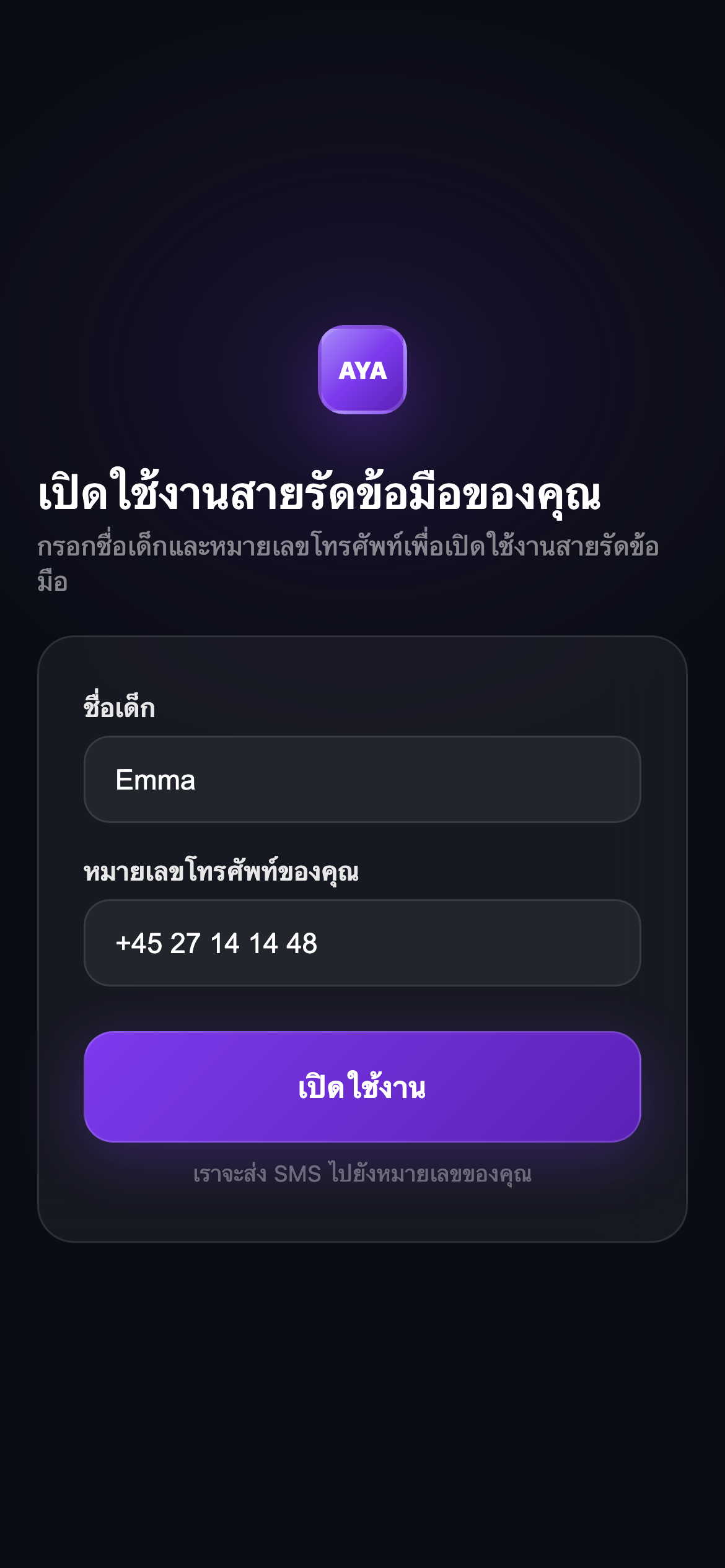Click the phone number value to edit it
The image size is (725, 1568).
tap(216, 942)
